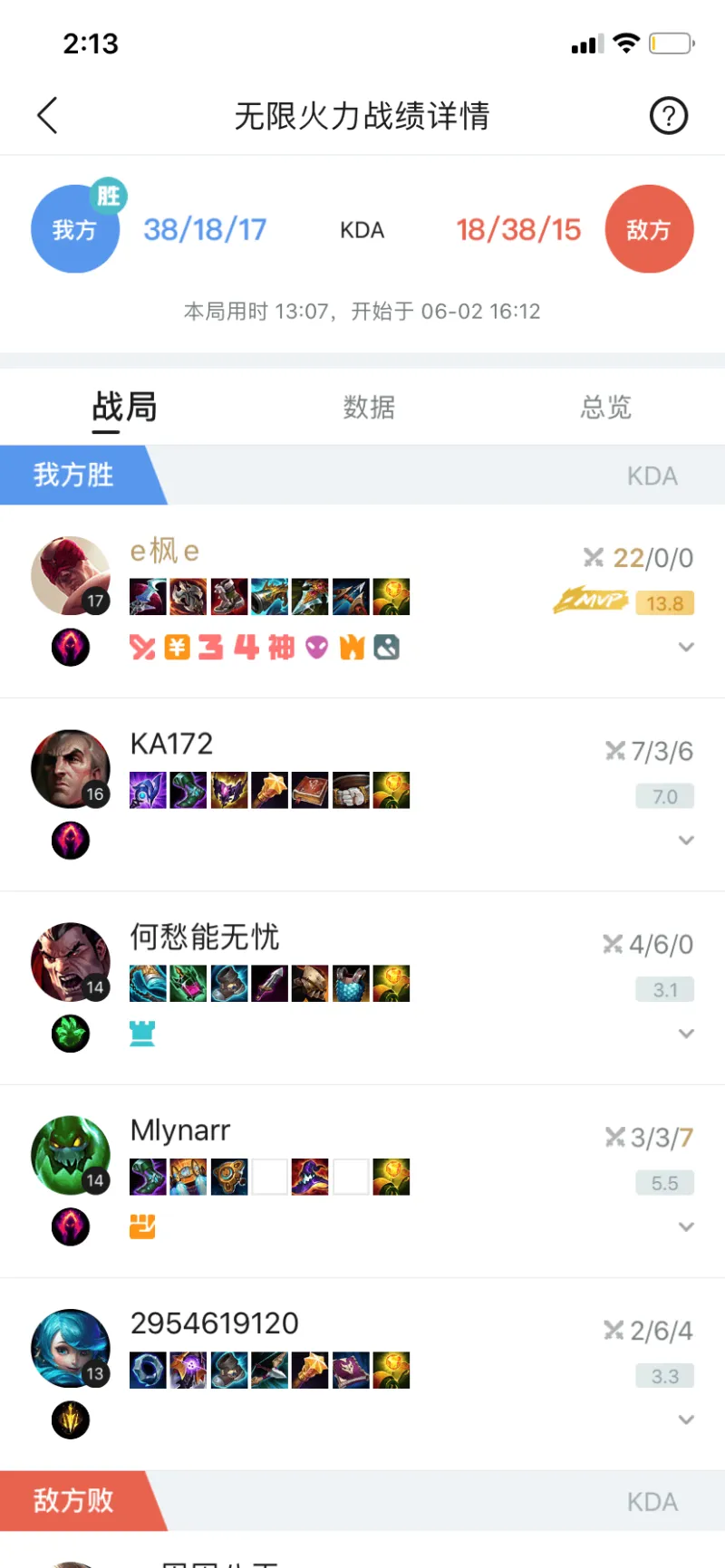Go back using the top-left arrow
Screen dimensions: 725x1568
click(x=48, y=116)
